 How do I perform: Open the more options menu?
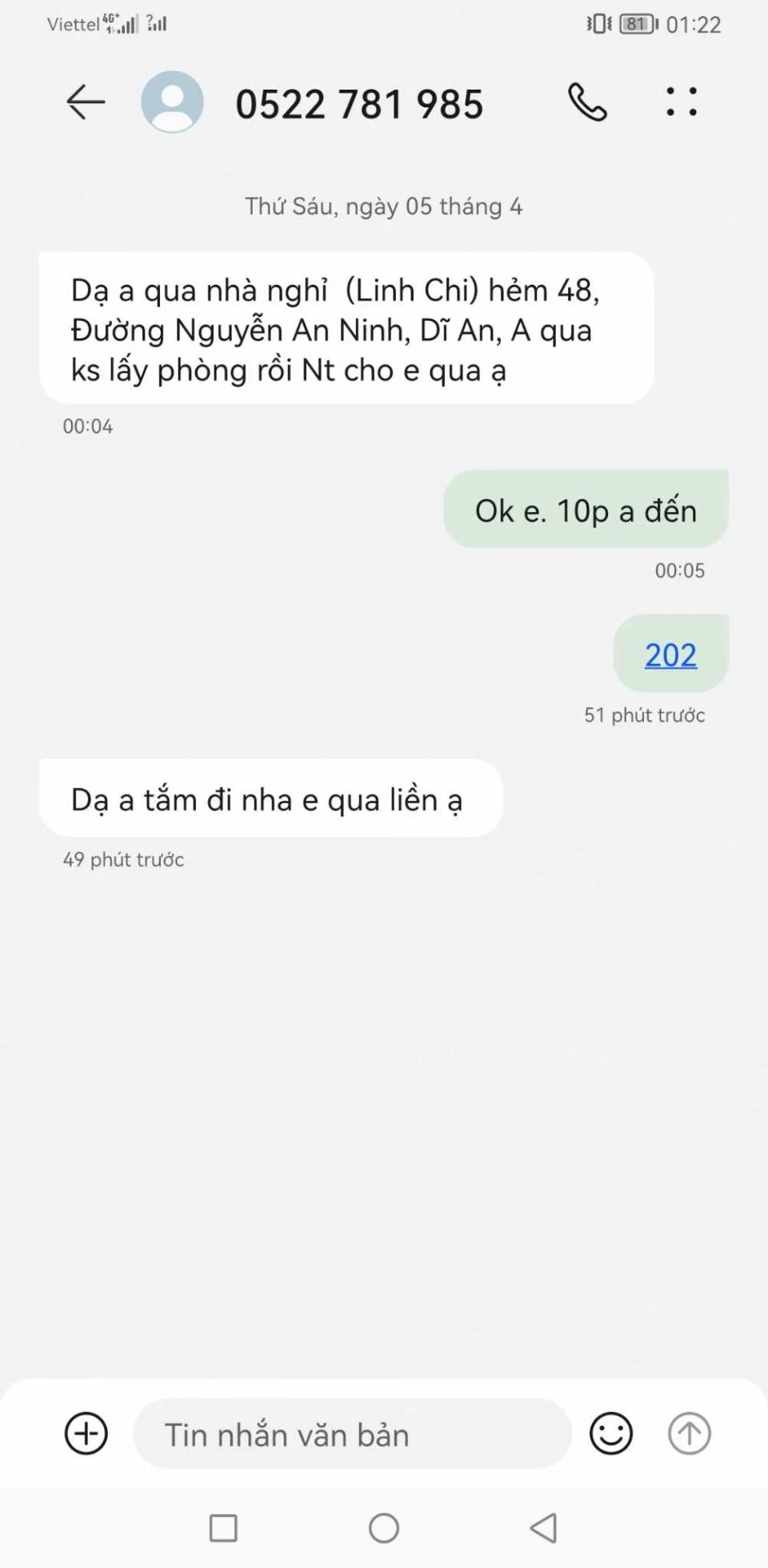coord(682,102)
